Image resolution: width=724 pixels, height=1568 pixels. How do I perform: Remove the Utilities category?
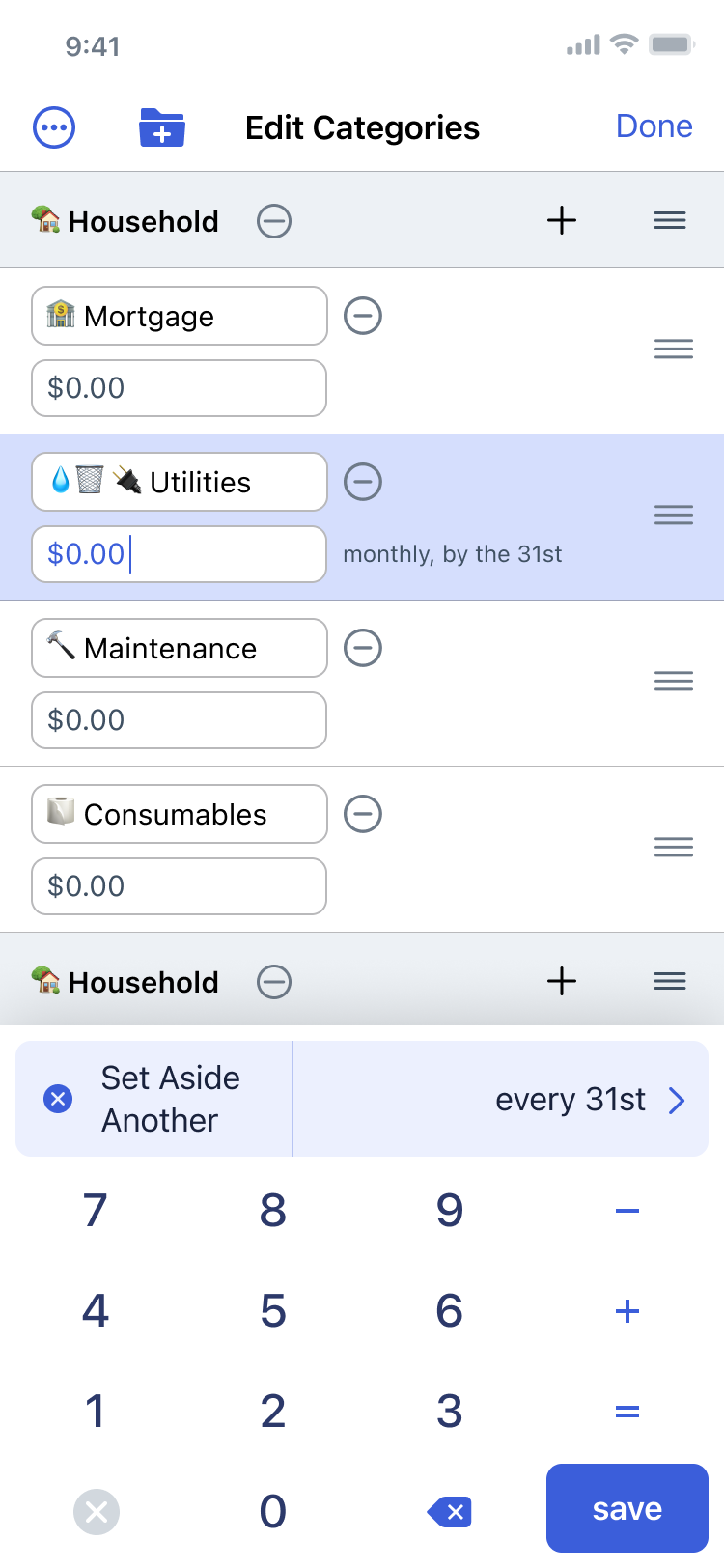363,482
